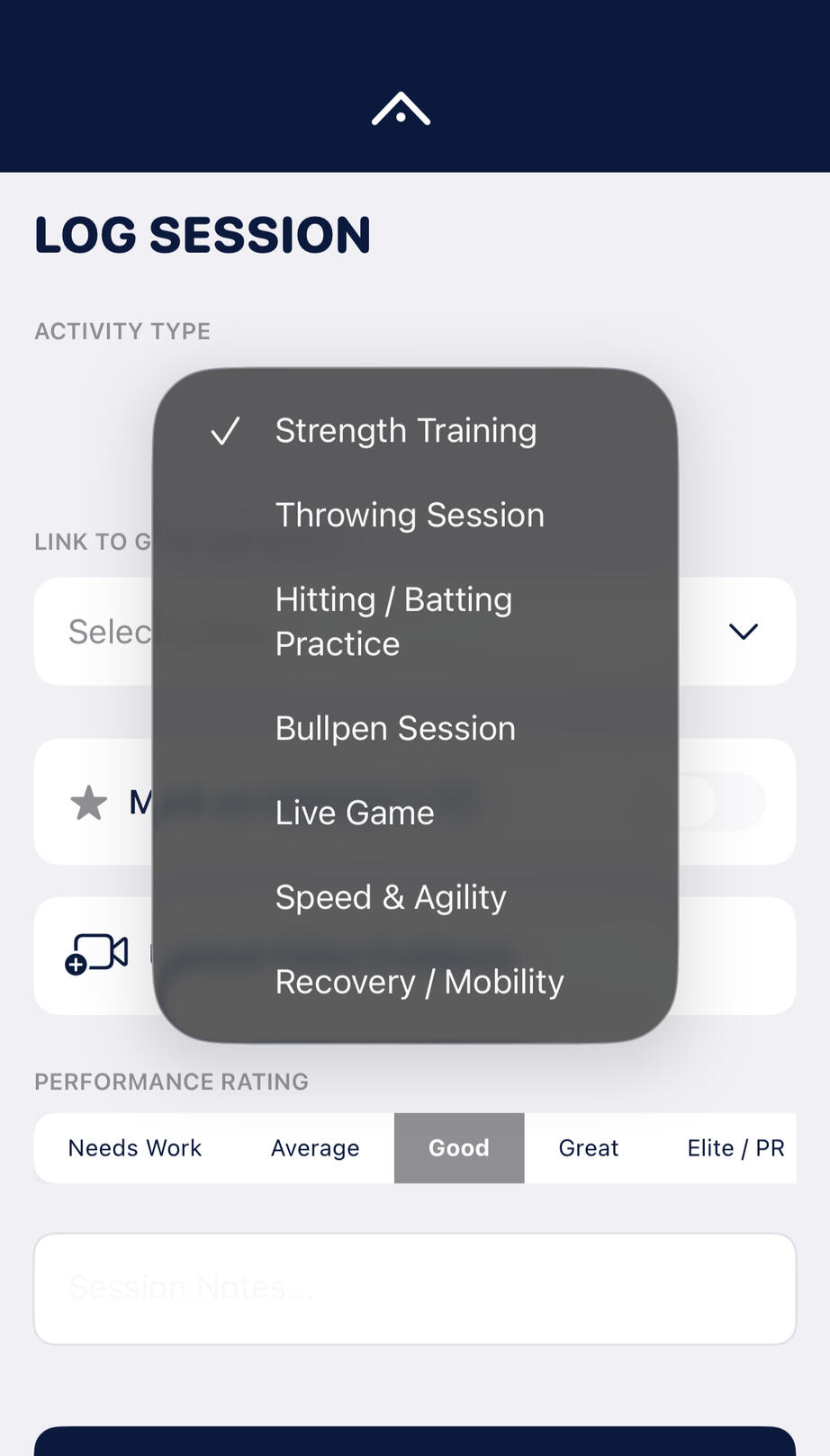
Task: Rate the session as Great
Action: (x=589, y=1148)
